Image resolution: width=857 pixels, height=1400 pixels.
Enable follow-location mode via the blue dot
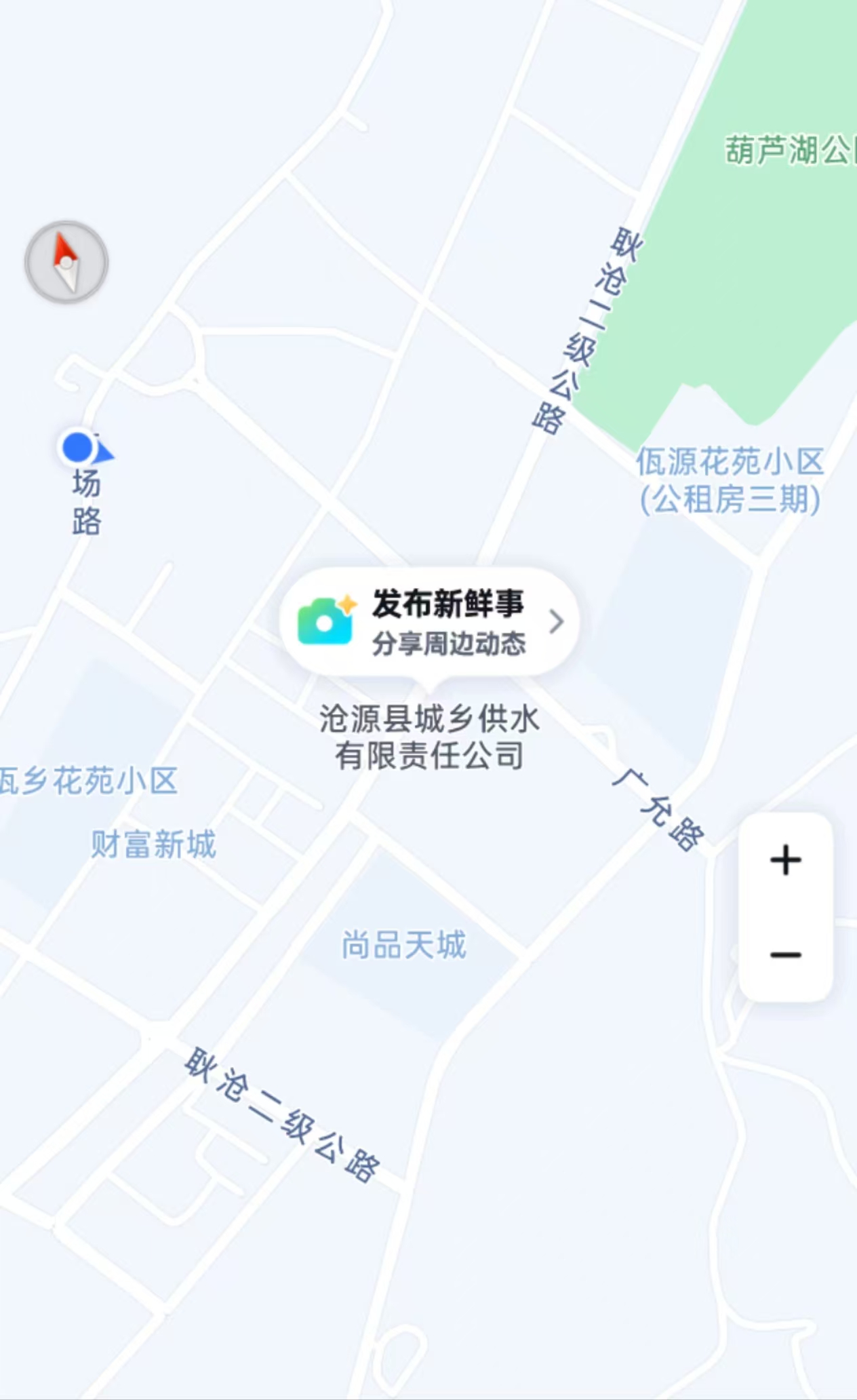[x=77, y=448]
